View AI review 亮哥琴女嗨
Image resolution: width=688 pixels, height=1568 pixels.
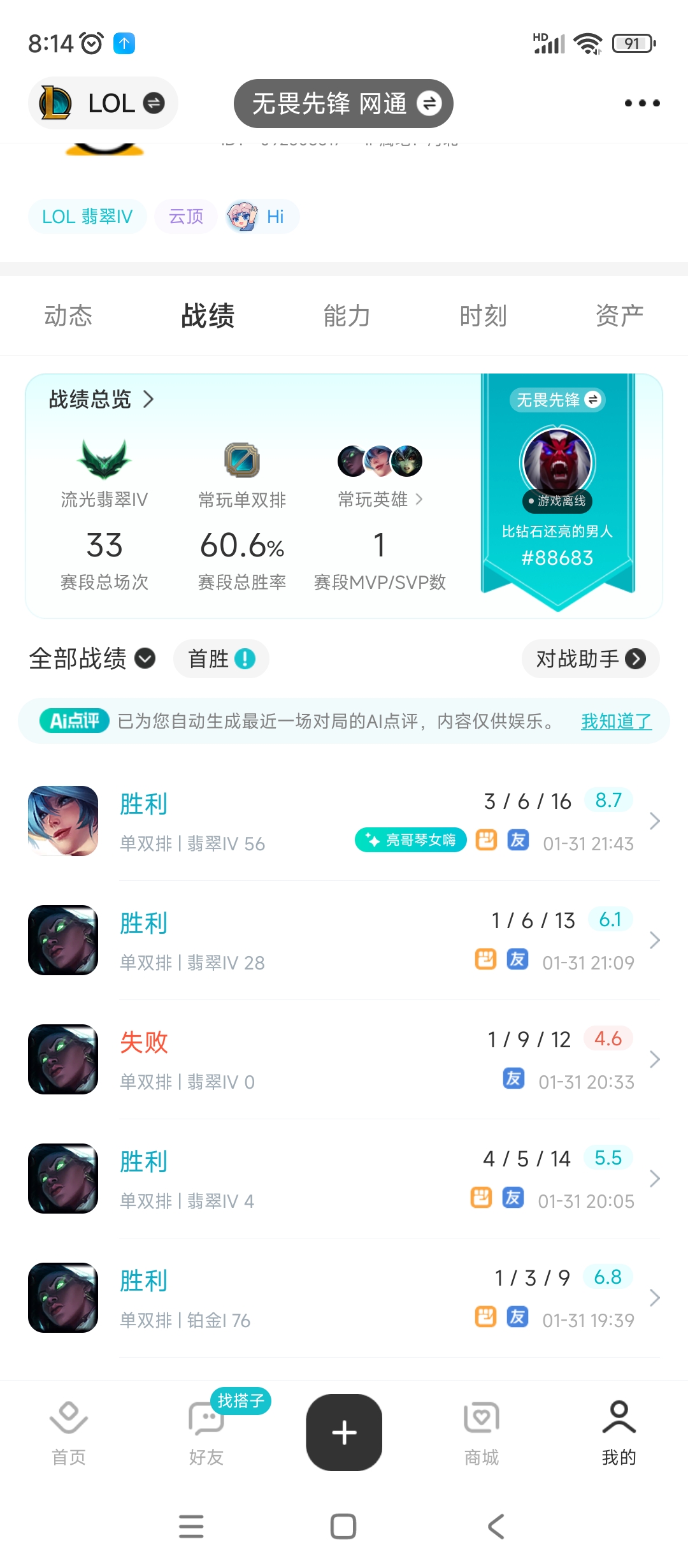click(411, 840)
